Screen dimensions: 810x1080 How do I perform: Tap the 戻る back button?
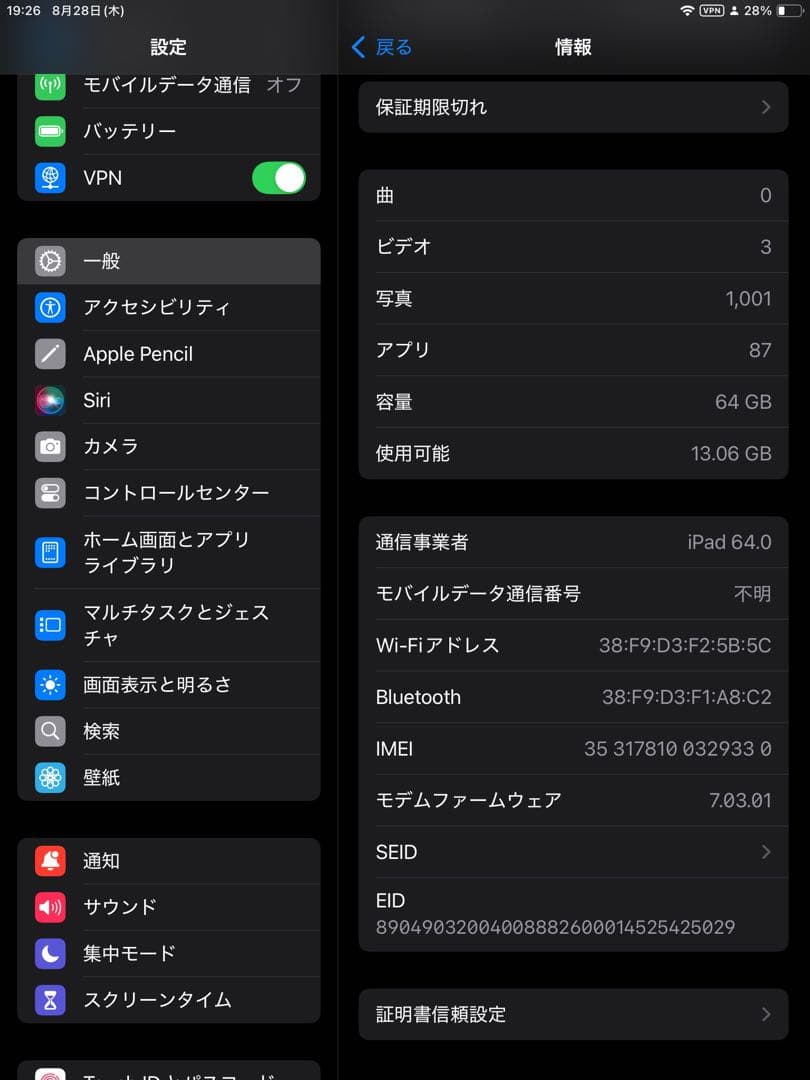[381, 47]
